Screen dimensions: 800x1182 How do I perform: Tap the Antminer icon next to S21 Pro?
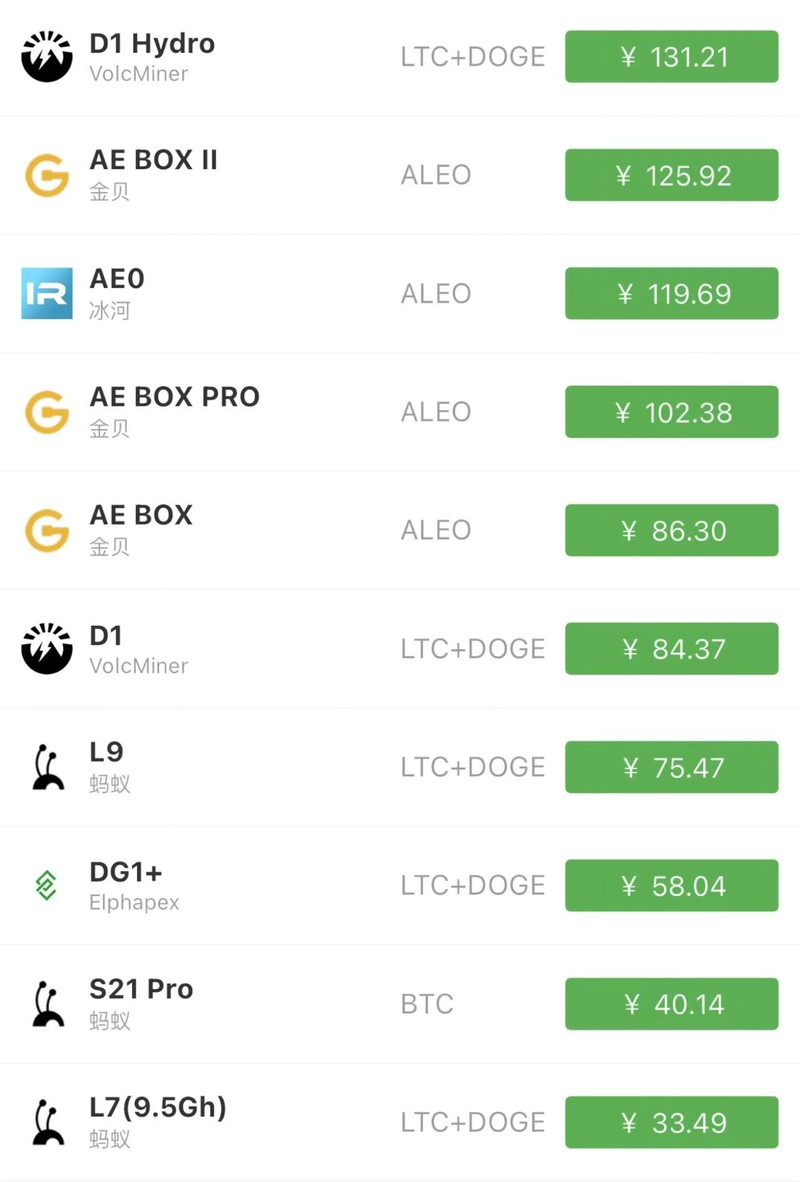coord(46,1003)
